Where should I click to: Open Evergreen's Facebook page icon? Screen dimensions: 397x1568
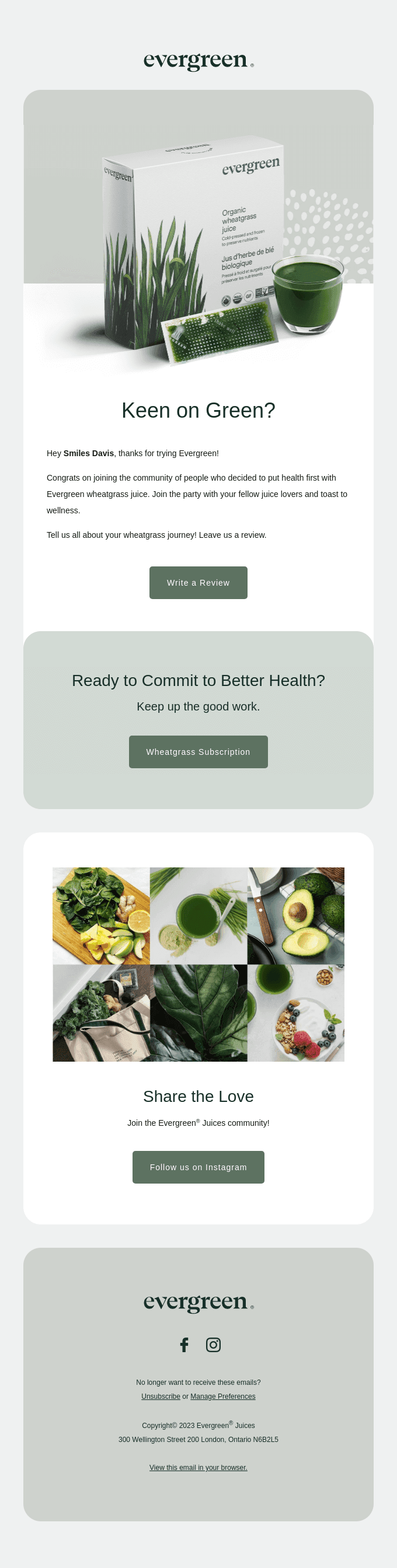[x=184, y=1345]
